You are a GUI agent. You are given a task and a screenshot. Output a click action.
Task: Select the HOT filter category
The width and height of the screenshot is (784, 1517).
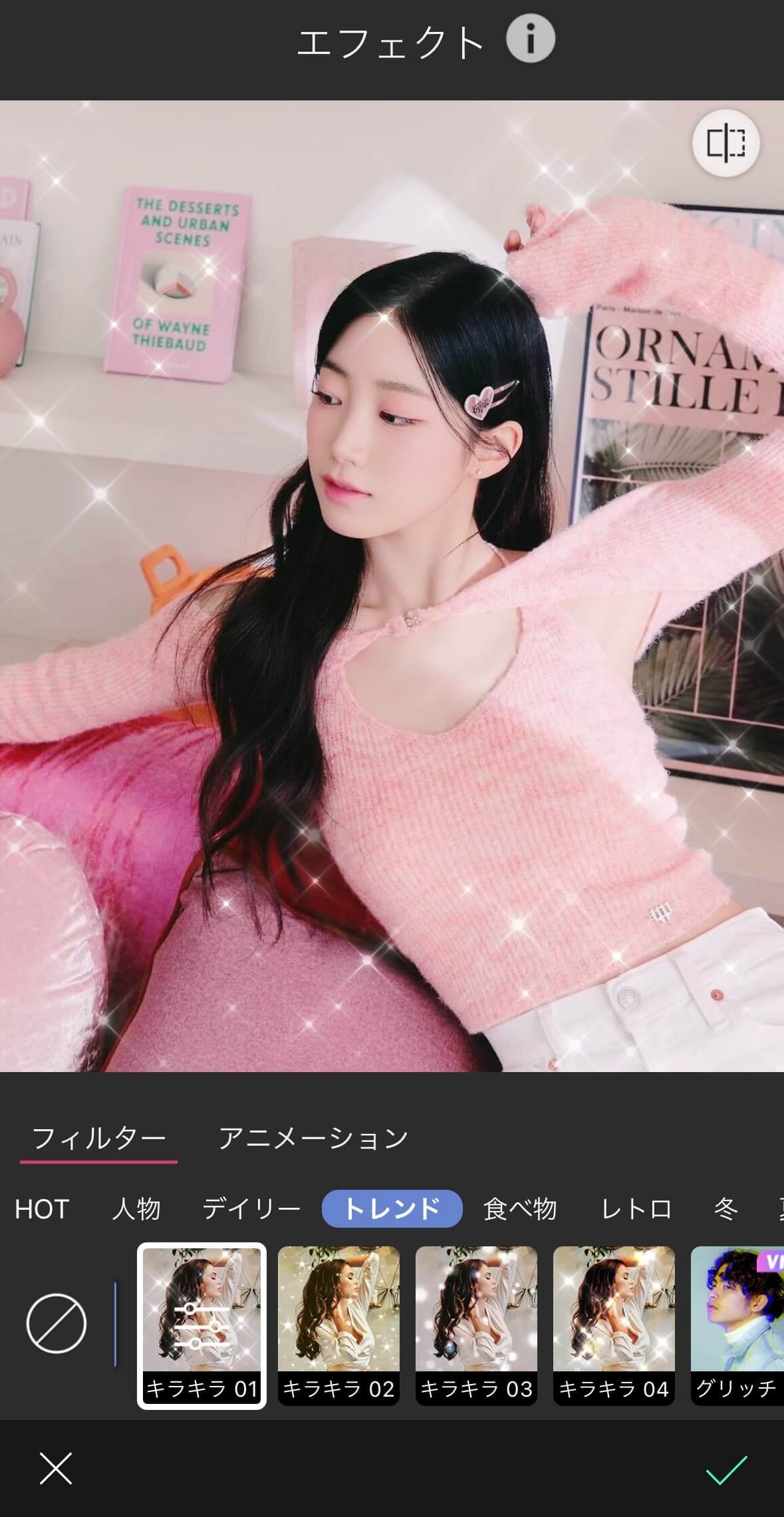(42, 1209)
